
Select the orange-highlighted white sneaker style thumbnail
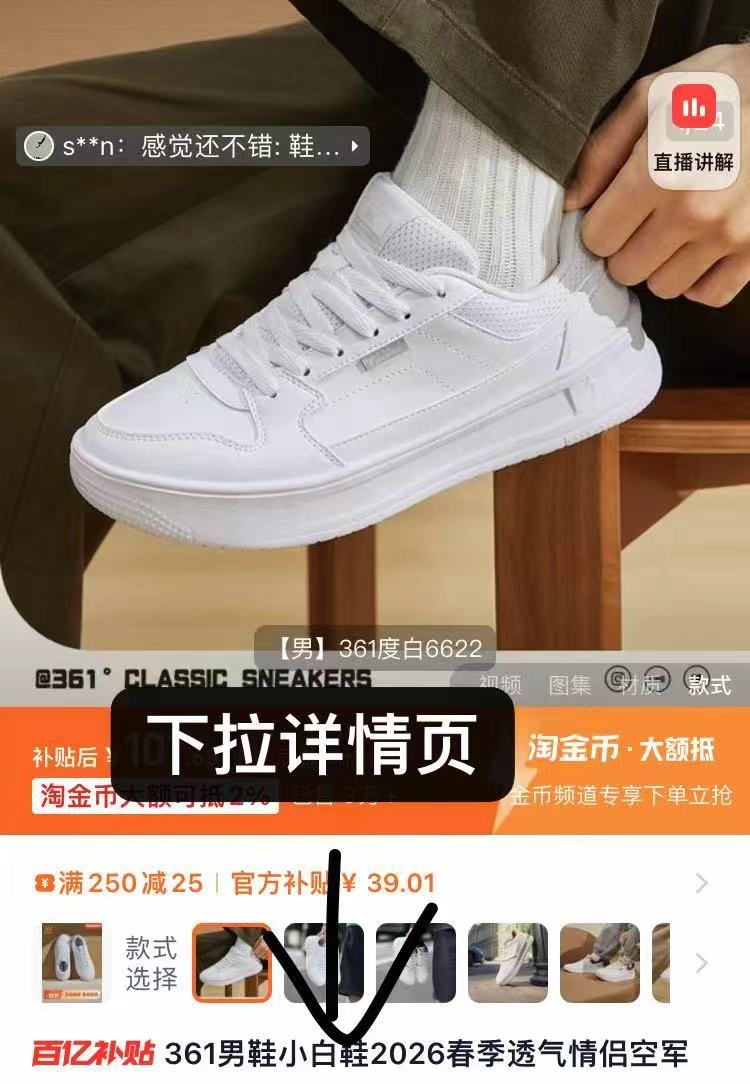tap(232, 963)
